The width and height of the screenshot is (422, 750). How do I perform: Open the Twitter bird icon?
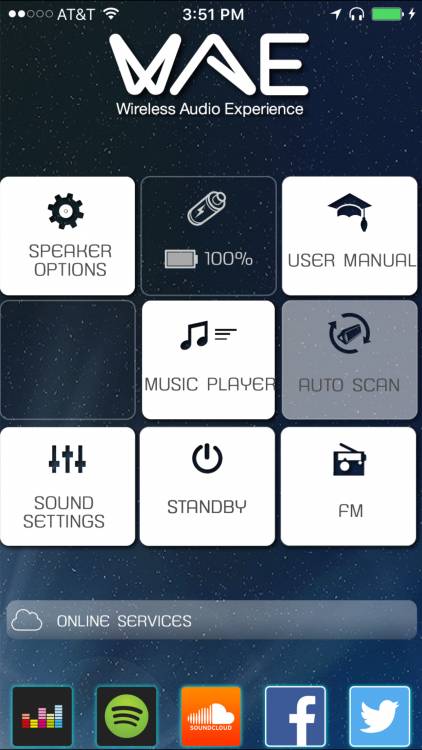(379, 717)
